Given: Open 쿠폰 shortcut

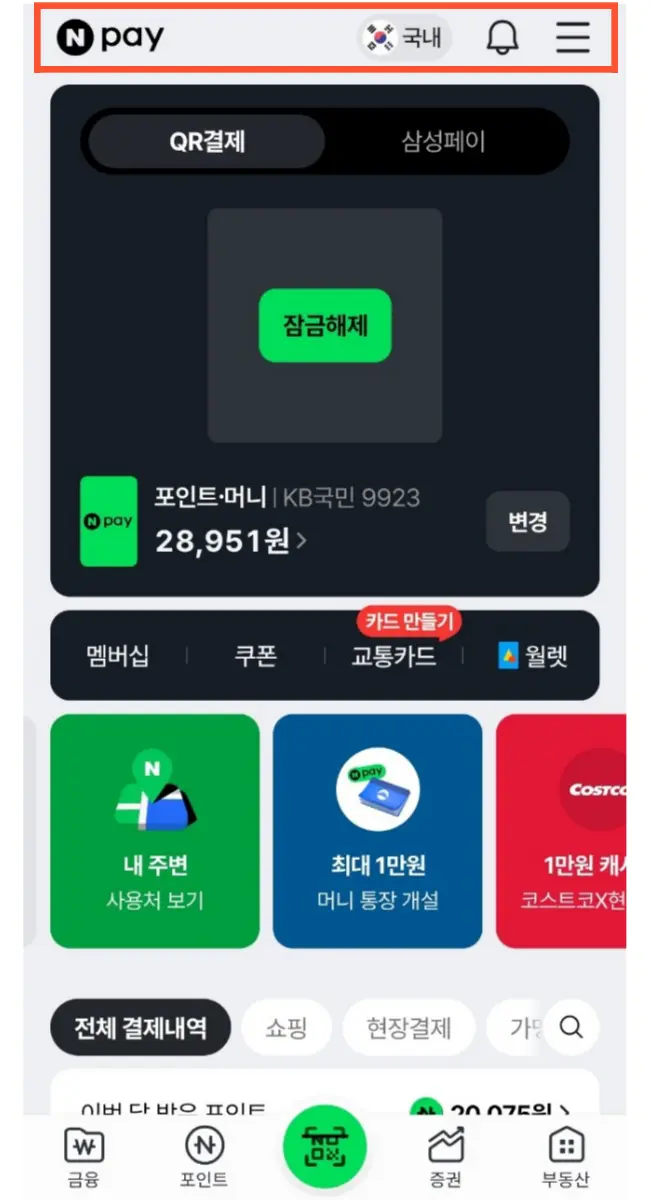Looking at the screenshot, I should click(x=255, y=656).
